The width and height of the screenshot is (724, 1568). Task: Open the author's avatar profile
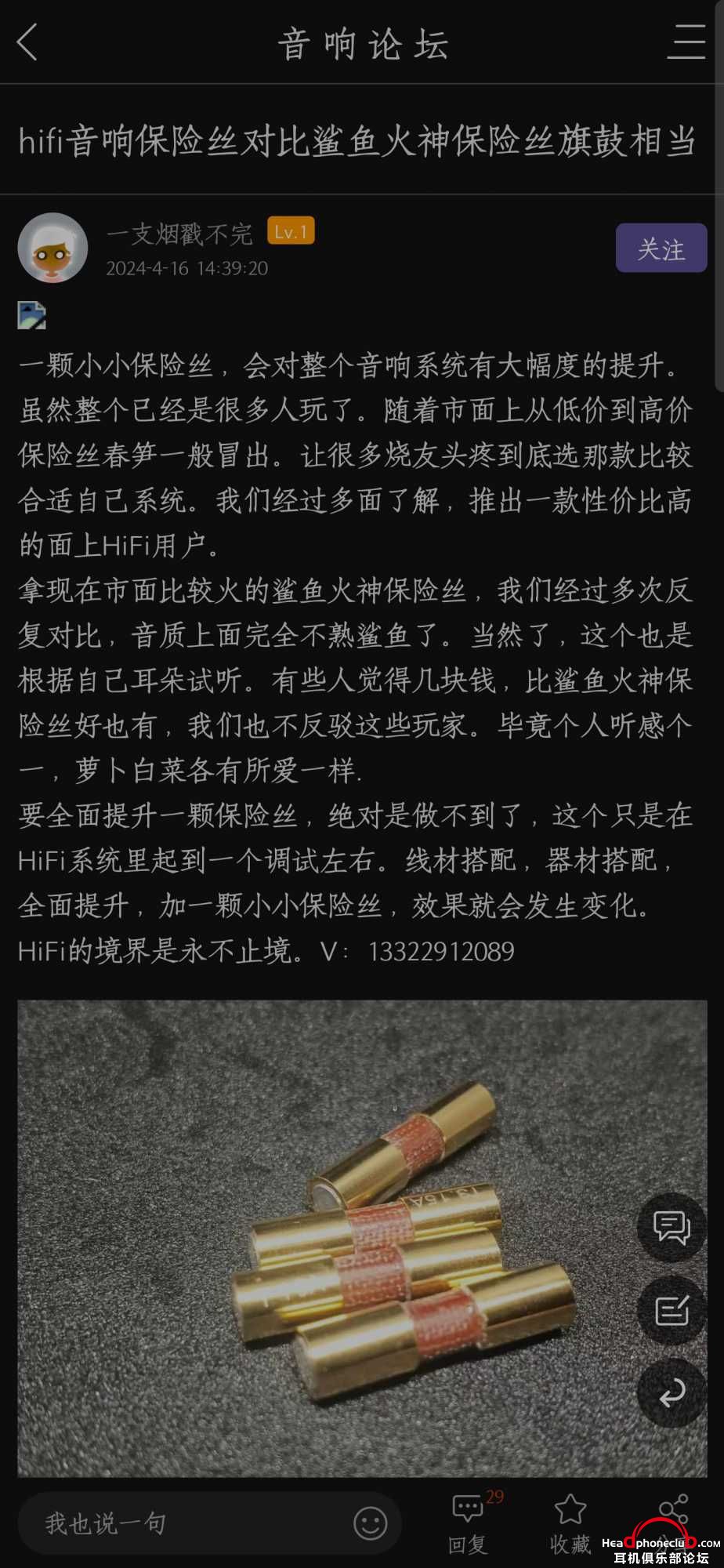(x=52, y=248)
